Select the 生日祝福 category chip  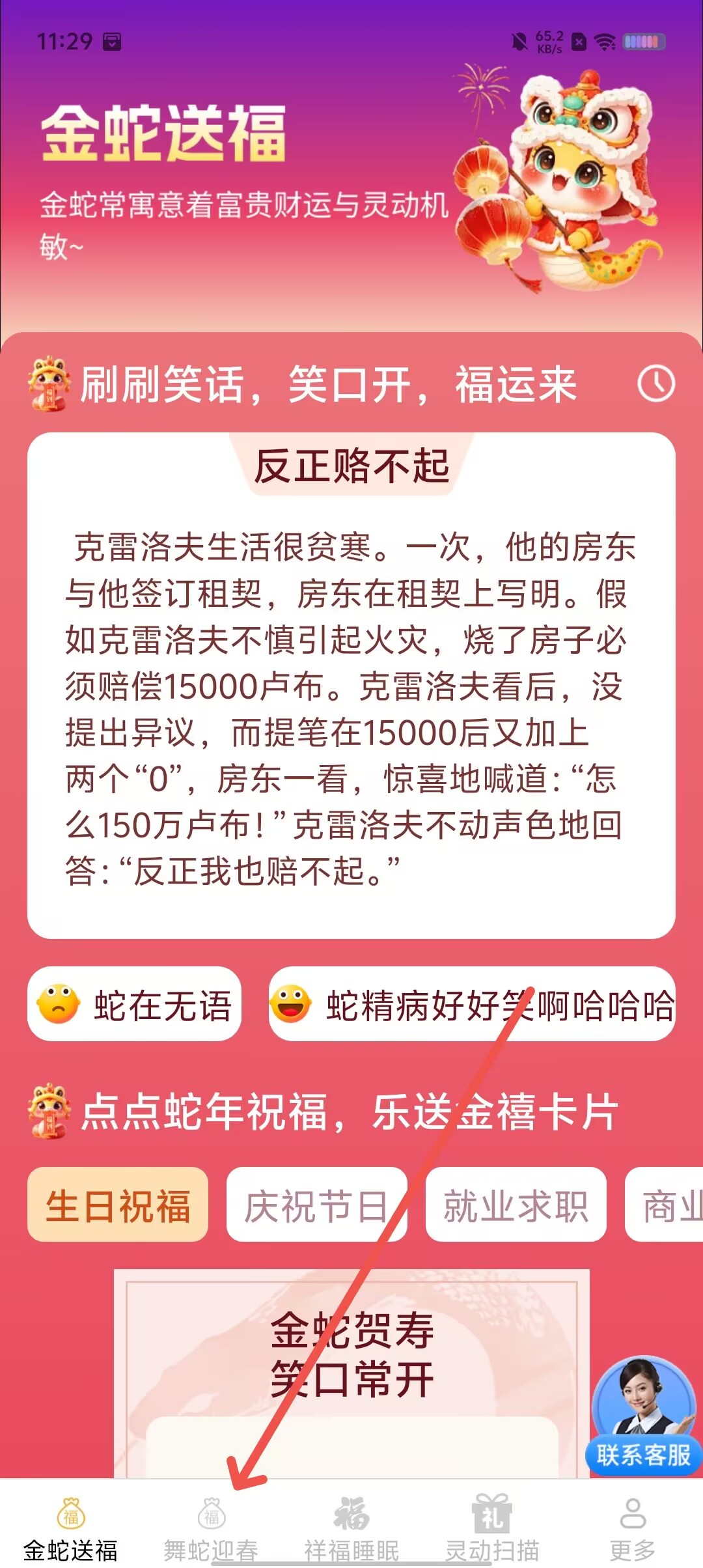118,1205
